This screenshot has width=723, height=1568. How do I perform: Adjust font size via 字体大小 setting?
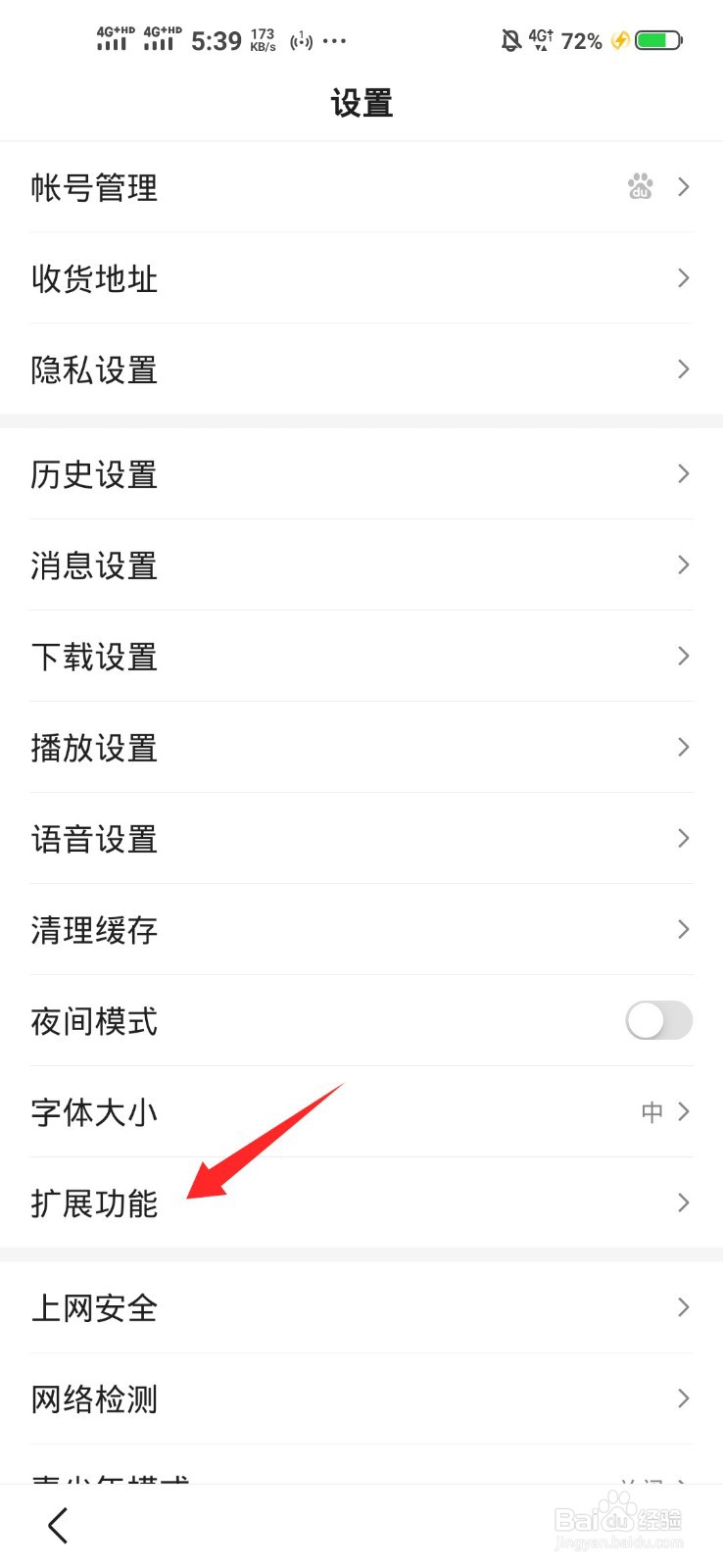tap(361, 1111)
